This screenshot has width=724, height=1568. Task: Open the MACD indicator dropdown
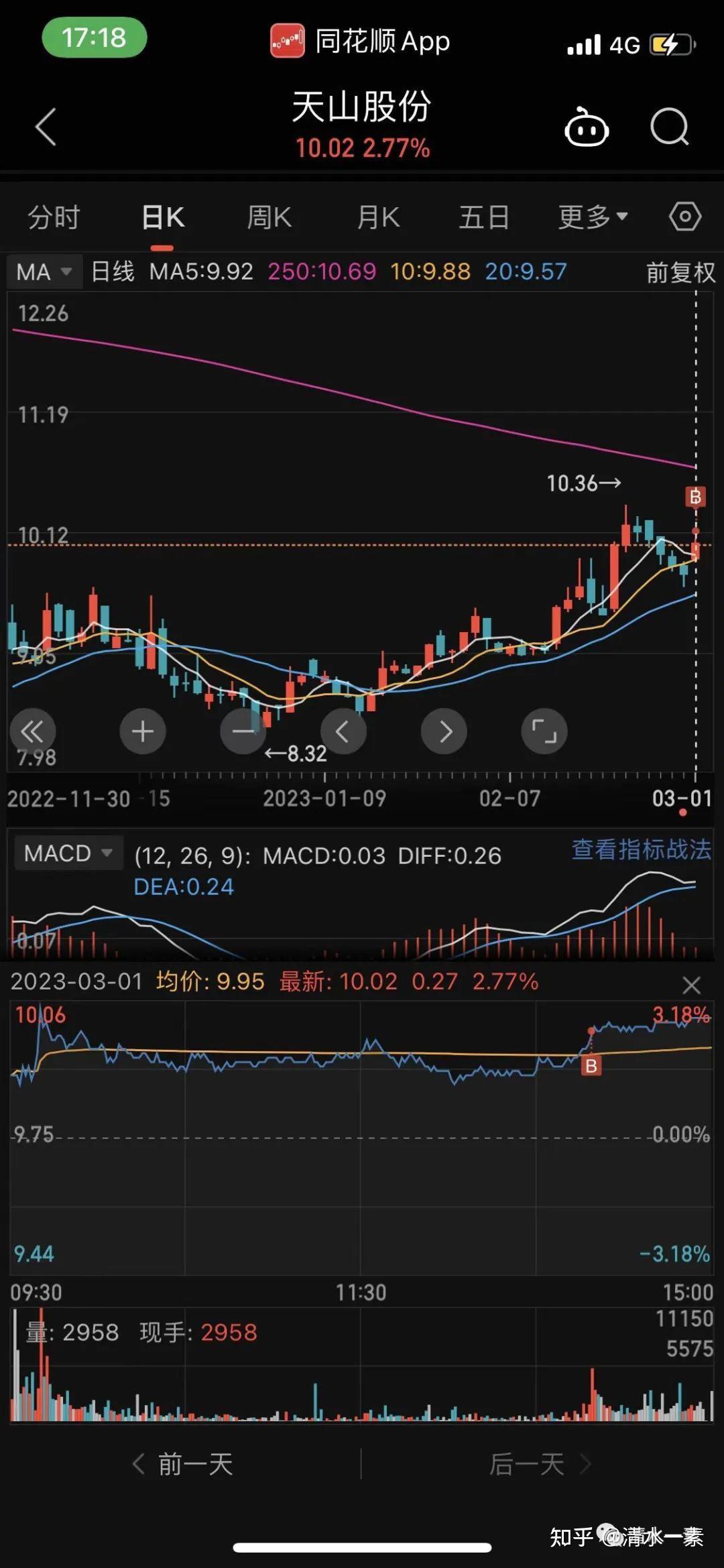(x=67, y=853)
